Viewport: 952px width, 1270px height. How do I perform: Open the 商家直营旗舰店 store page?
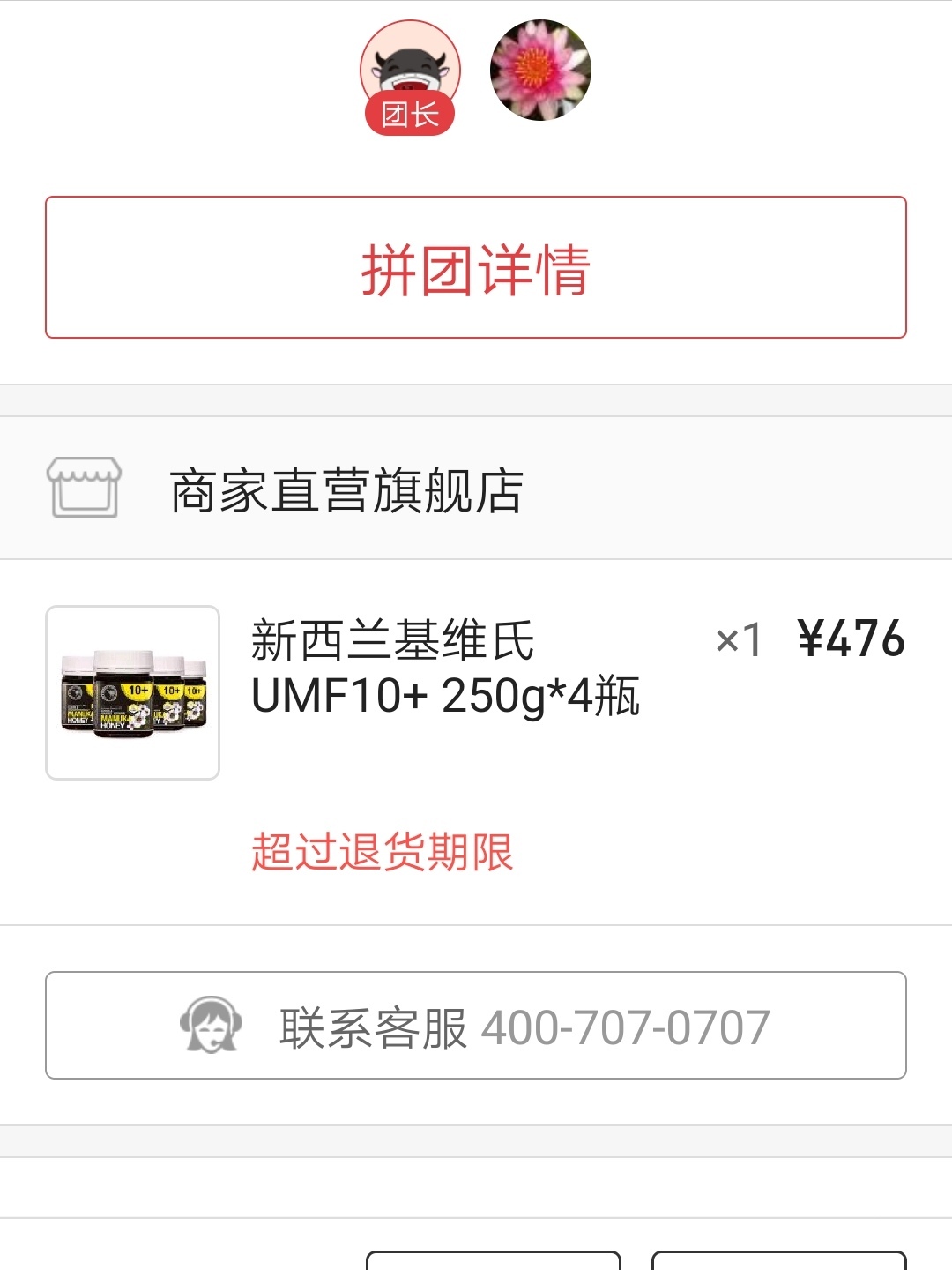point(346,490)
